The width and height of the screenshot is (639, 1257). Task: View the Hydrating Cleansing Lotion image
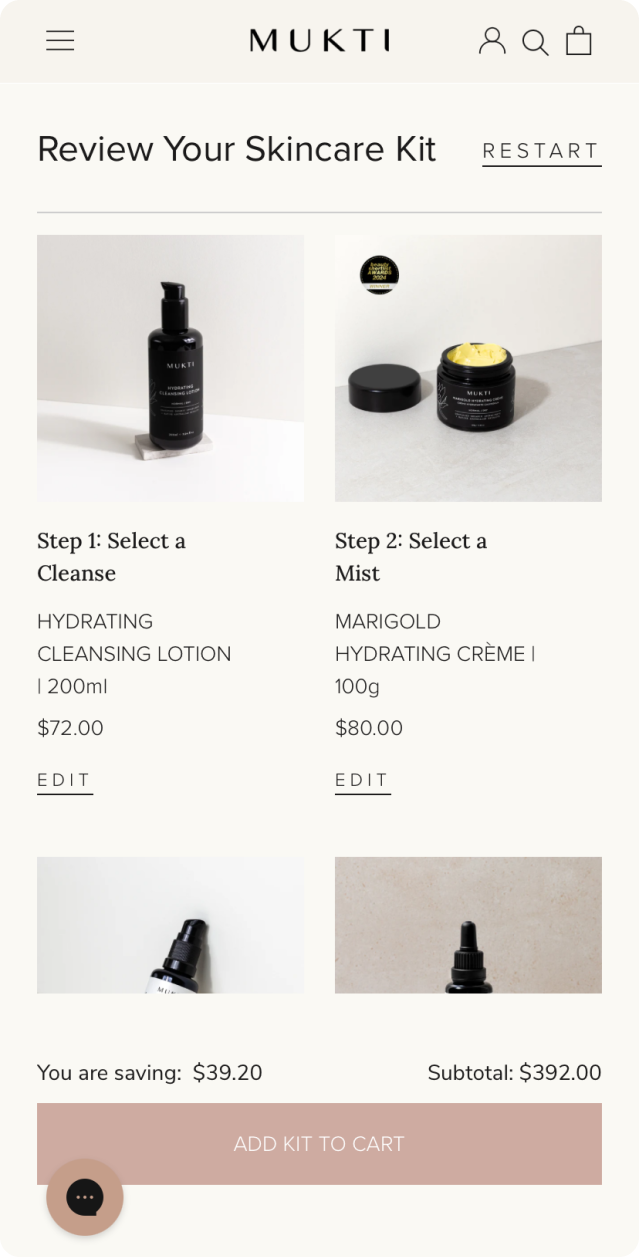[170, 368]
